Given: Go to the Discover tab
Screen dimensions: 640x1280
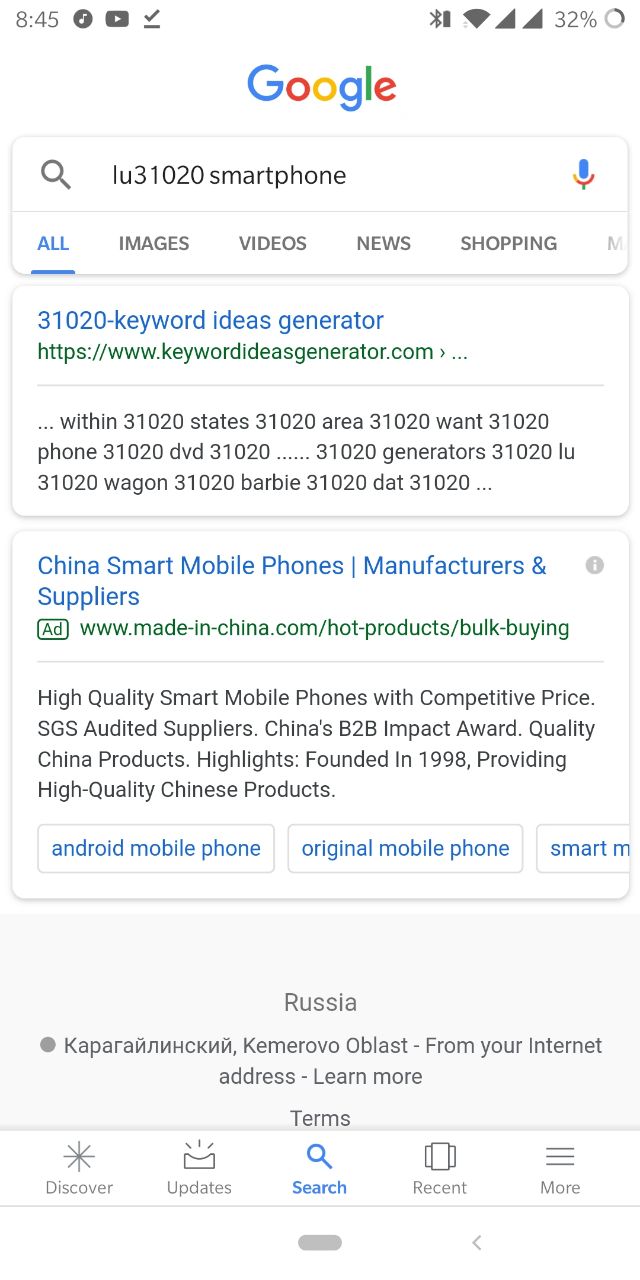Looking at the screenshot, I should (x=79, y=1169).
